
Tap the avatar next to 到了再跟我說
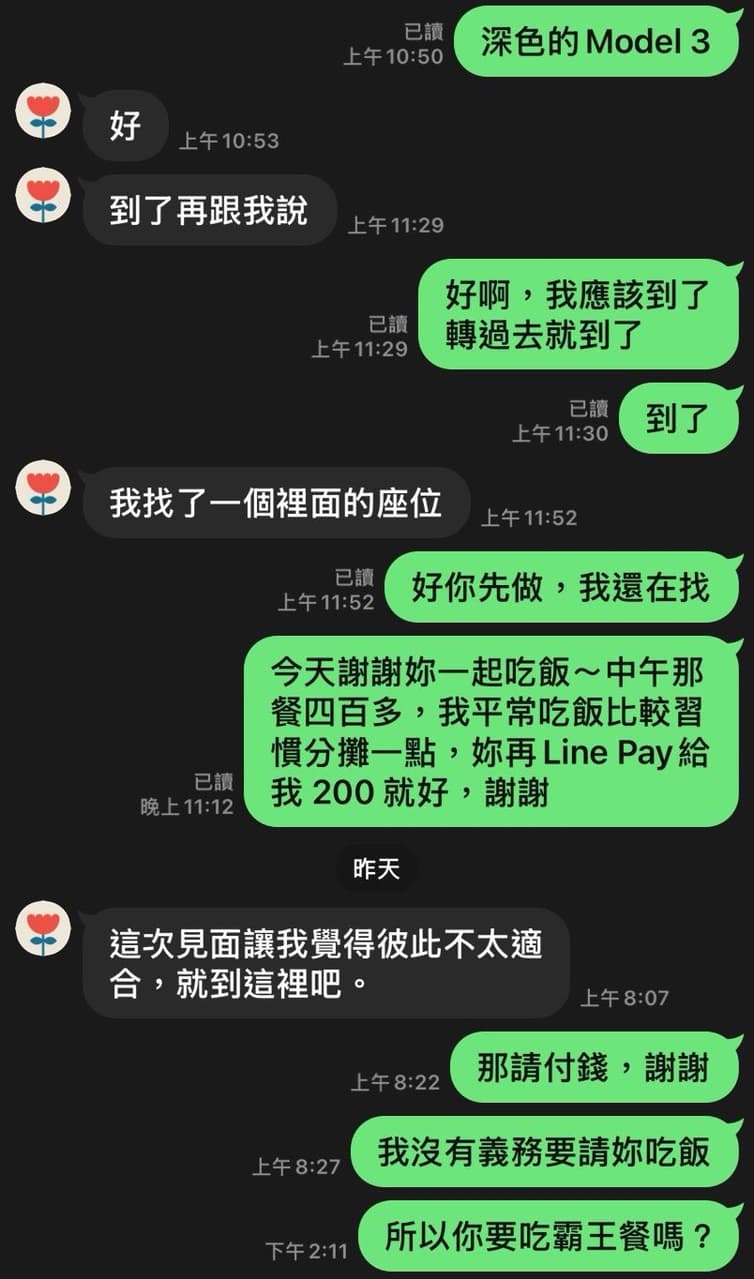coord(43,195)
